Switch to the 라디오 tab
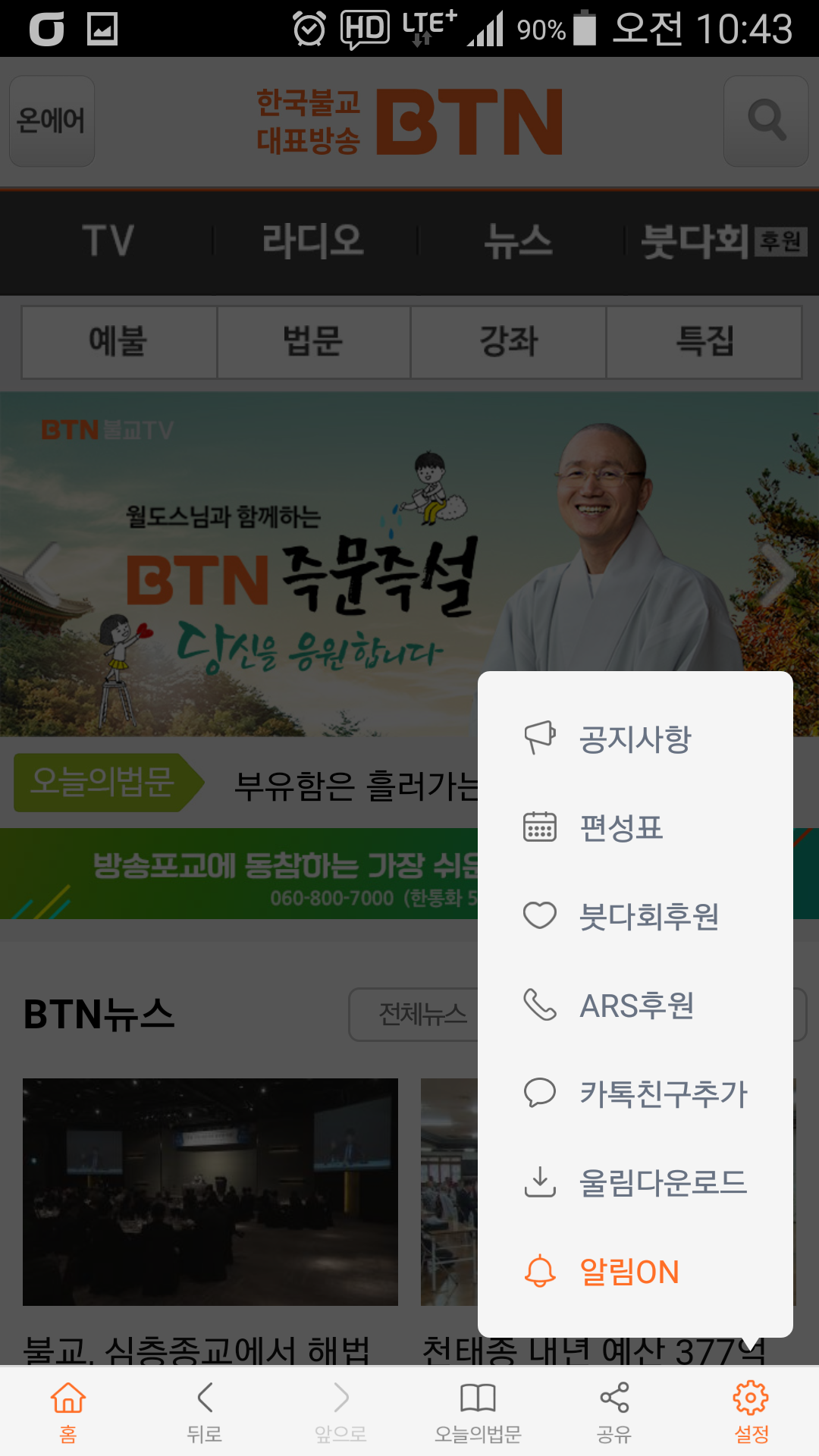 (x=312, y=241)
